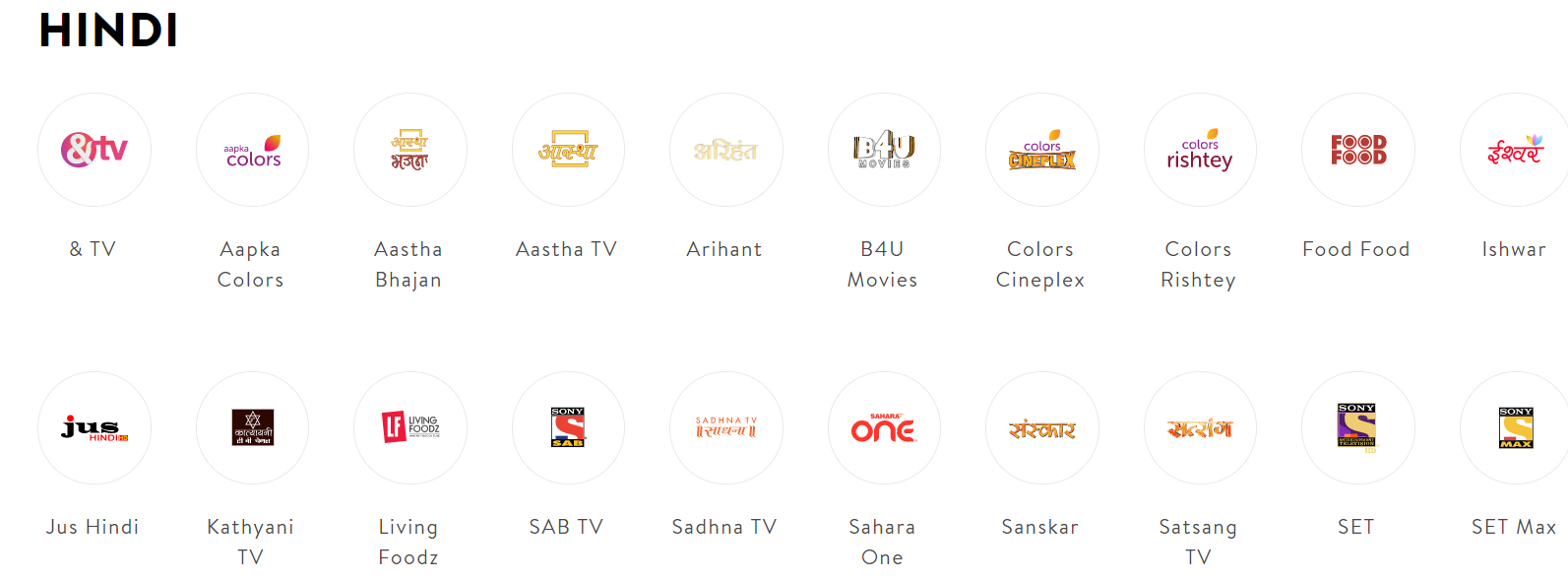Choose the Living Foodz channel
Image resolution: width=1568 pixels, height=580 pixels.
tap(410, 427)
